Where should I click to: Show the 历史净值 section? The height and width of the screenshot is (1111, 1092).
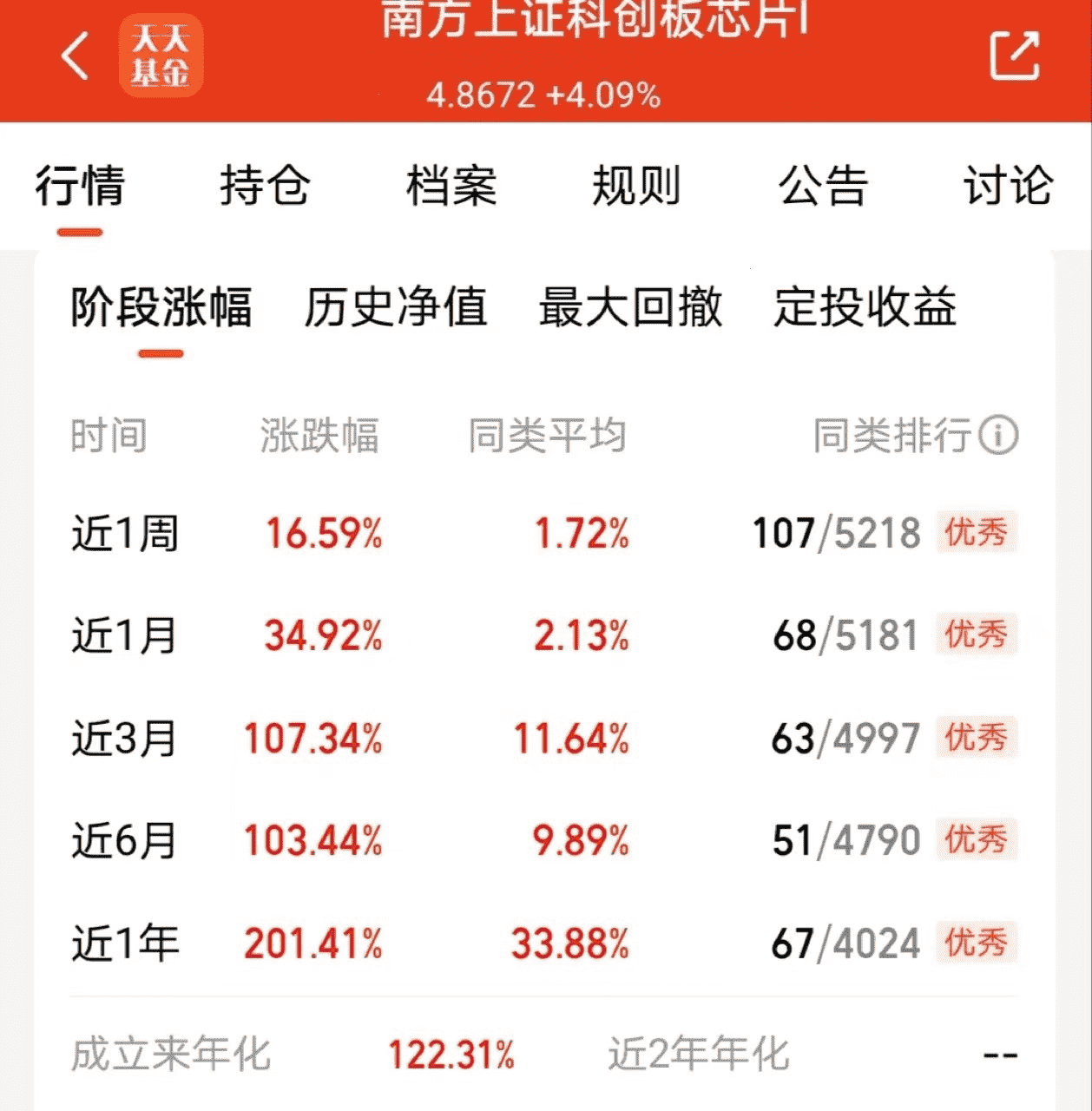396,307
